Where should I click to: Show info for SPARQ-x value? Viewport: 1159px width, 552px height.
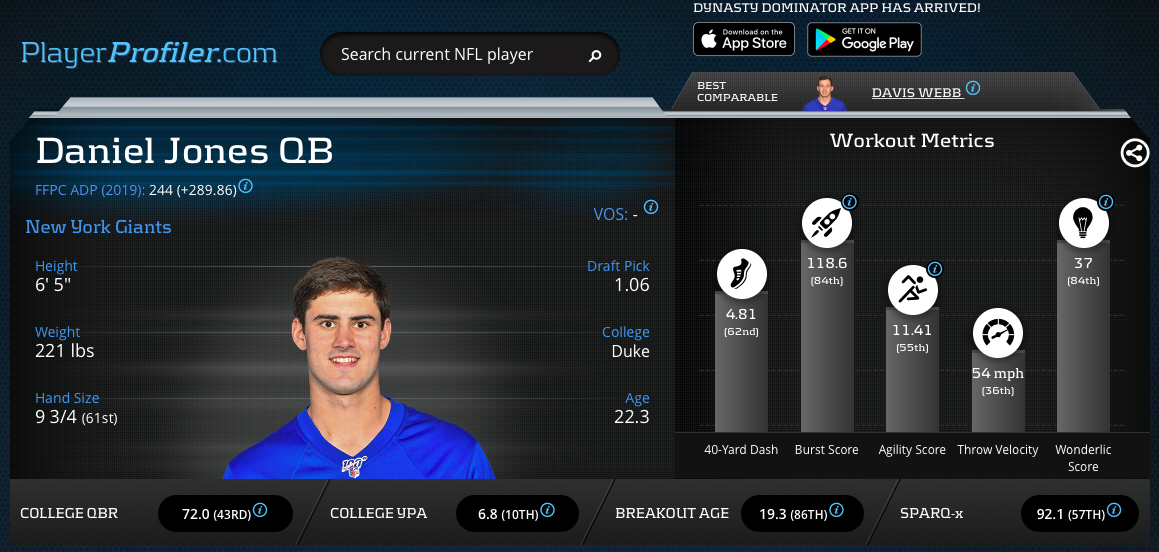[1114, 510]
